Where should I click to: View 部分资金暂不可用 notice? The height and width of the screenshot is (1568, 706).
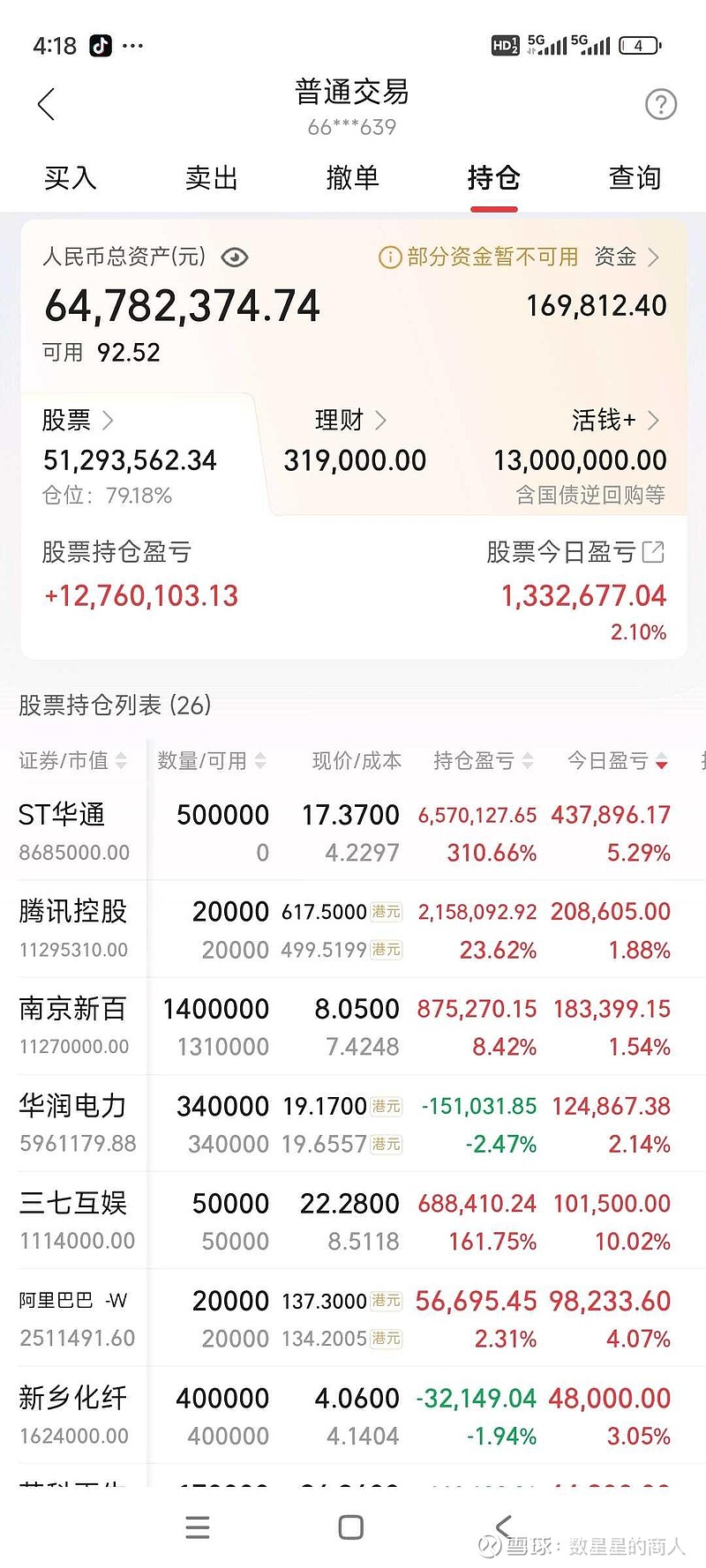click(x=478, y=258)
